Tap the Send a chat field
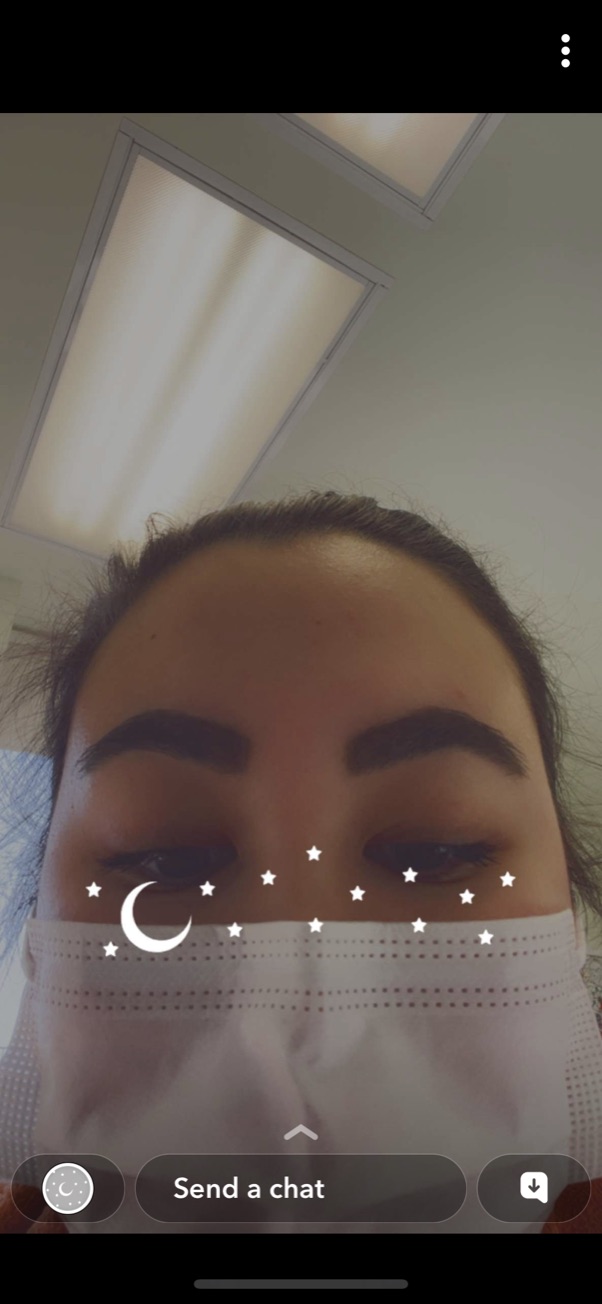 point(300,1188)
